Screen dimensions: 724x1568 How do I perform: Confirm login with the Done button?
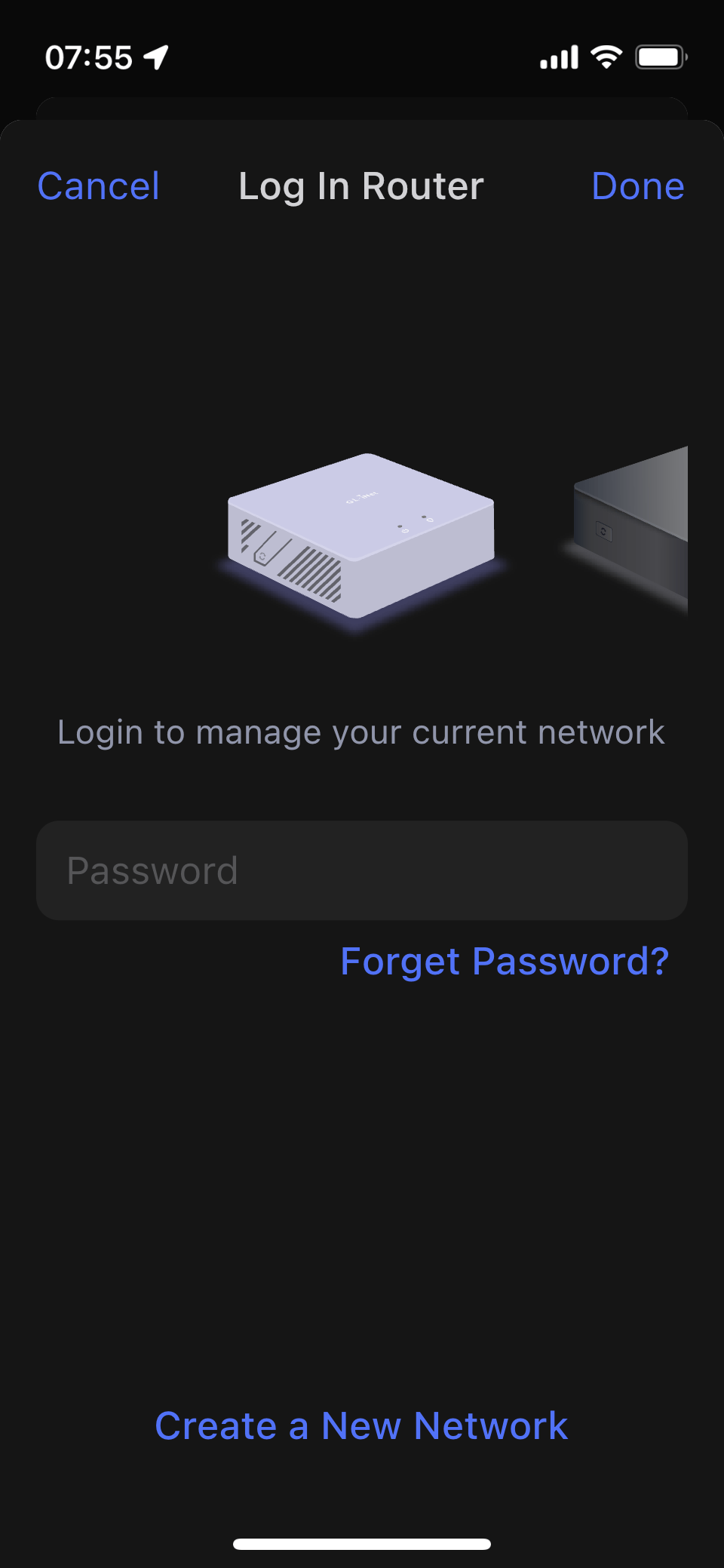637,186
